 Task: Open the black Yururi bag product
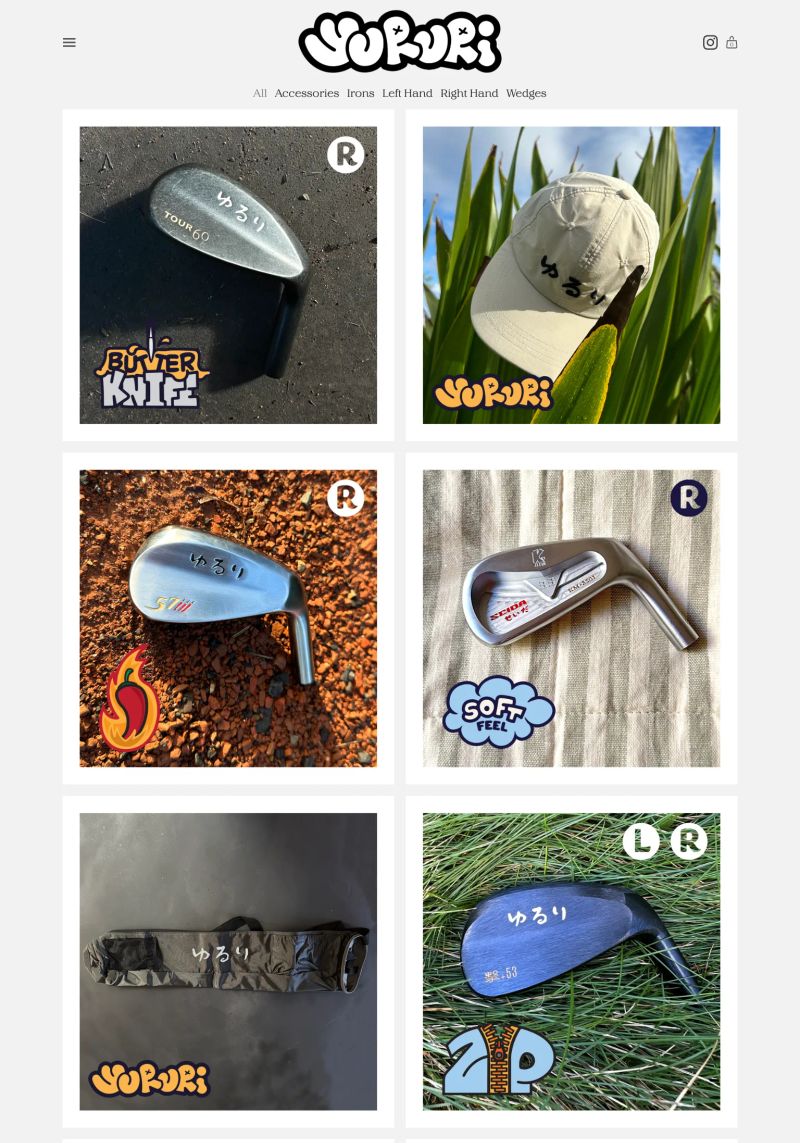click(x=228, y=961)
